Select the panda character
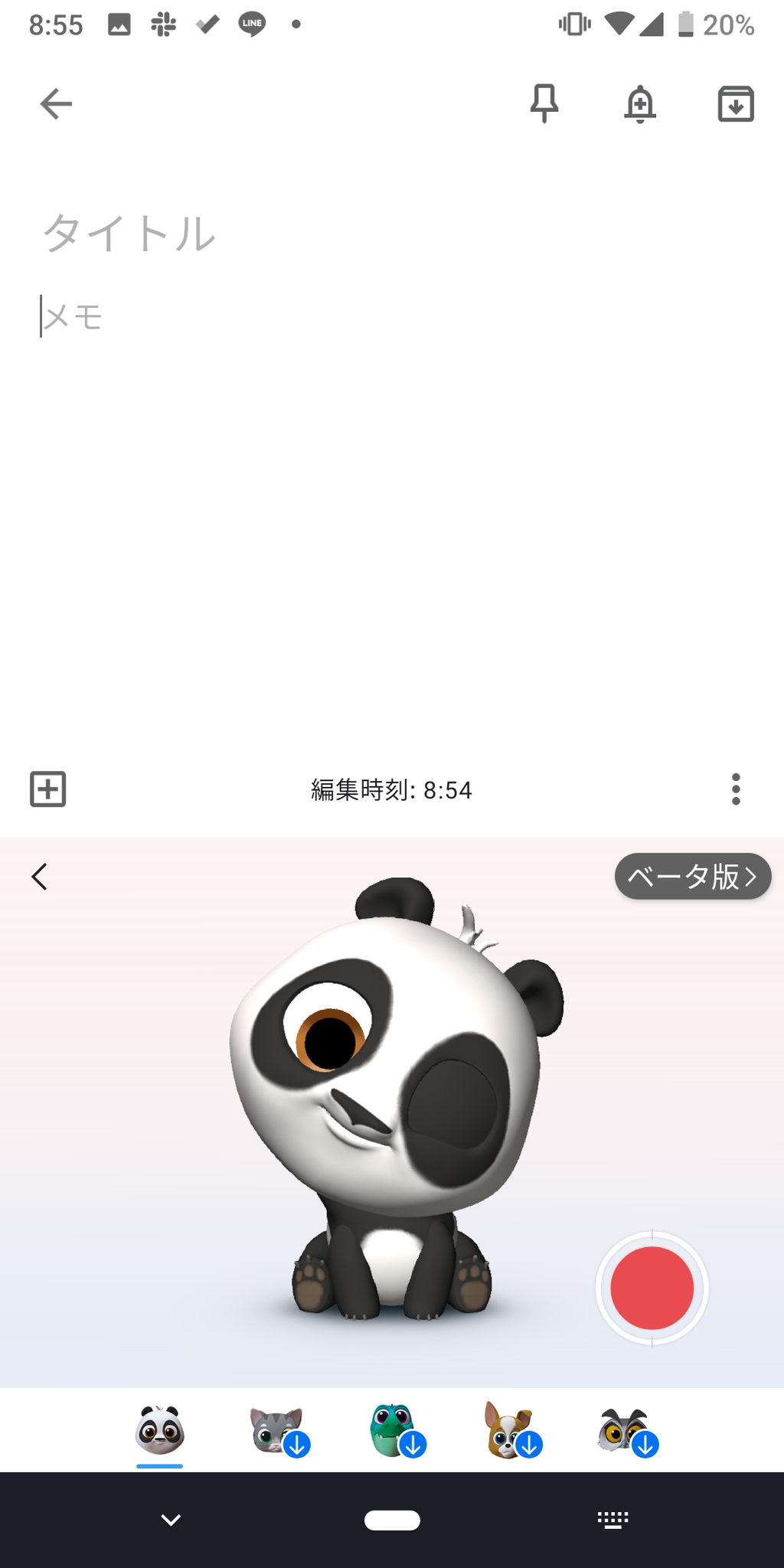The width and height of the screenshot is (784, 1568). (158, 1432)
